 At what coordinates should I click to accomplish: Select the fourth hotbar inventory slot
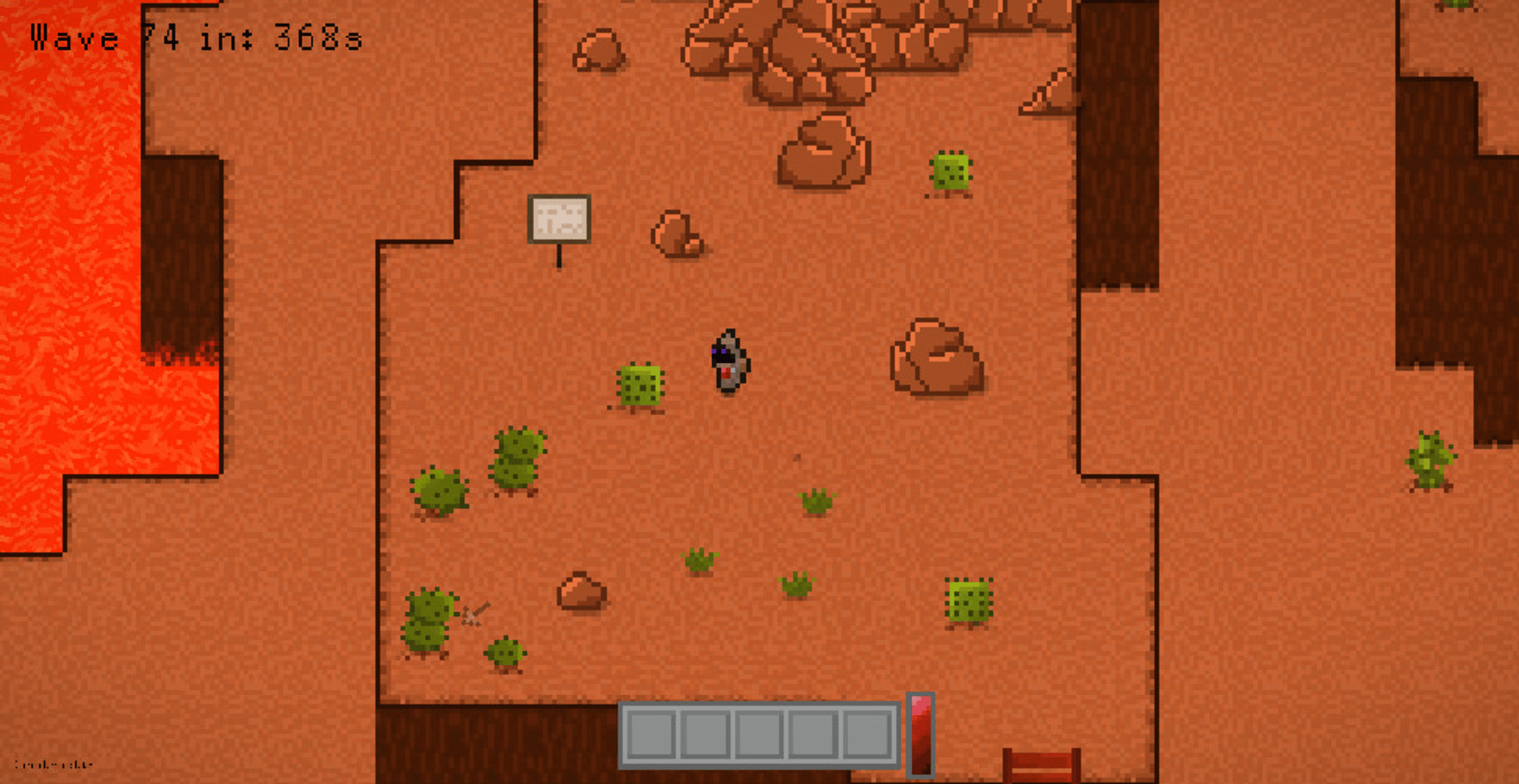pyautogui.click(x=813, y=734)
